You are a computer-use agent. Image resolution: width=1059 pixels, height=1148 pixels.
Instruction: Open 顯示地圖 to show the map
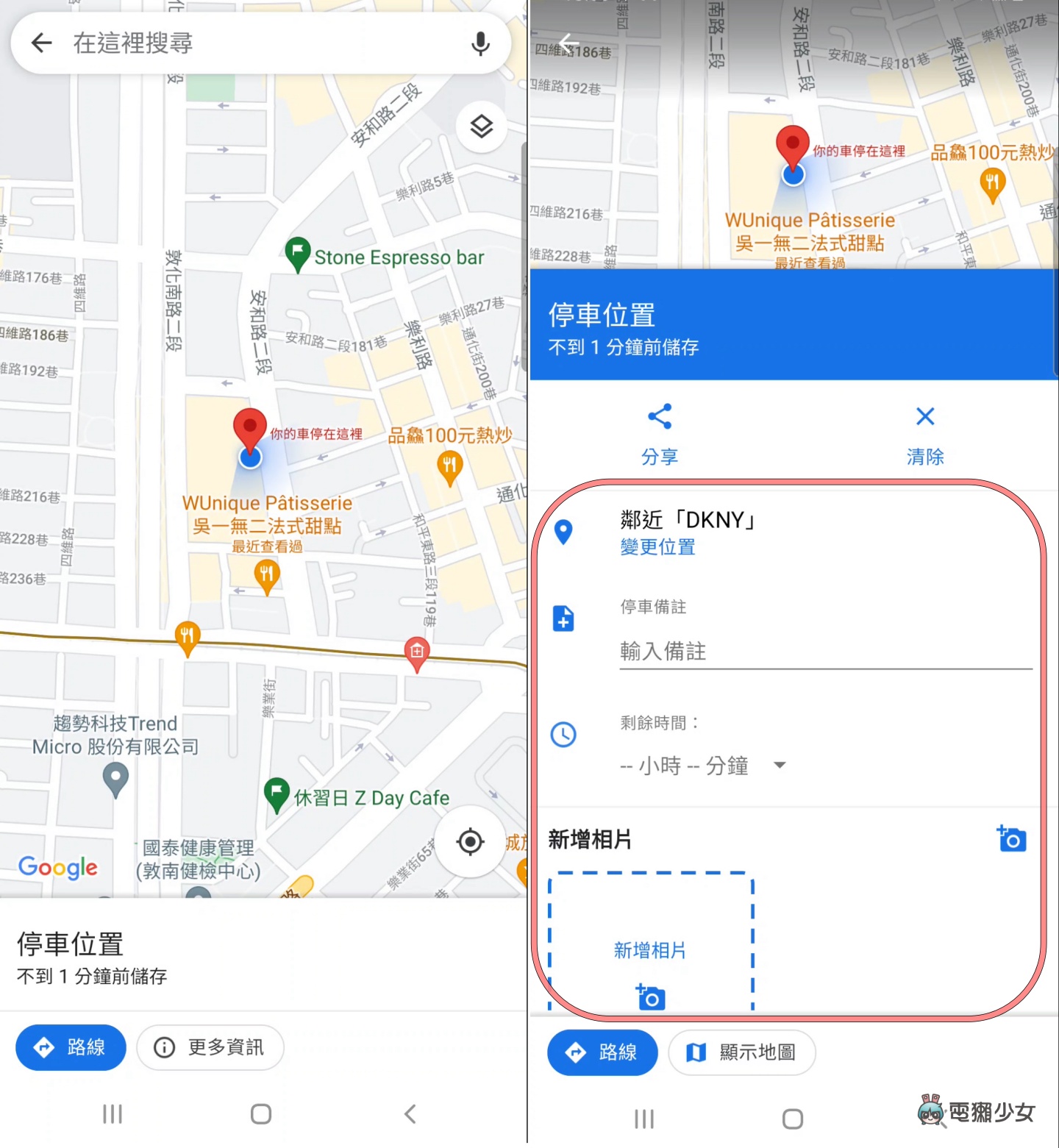click(741, 1052)
